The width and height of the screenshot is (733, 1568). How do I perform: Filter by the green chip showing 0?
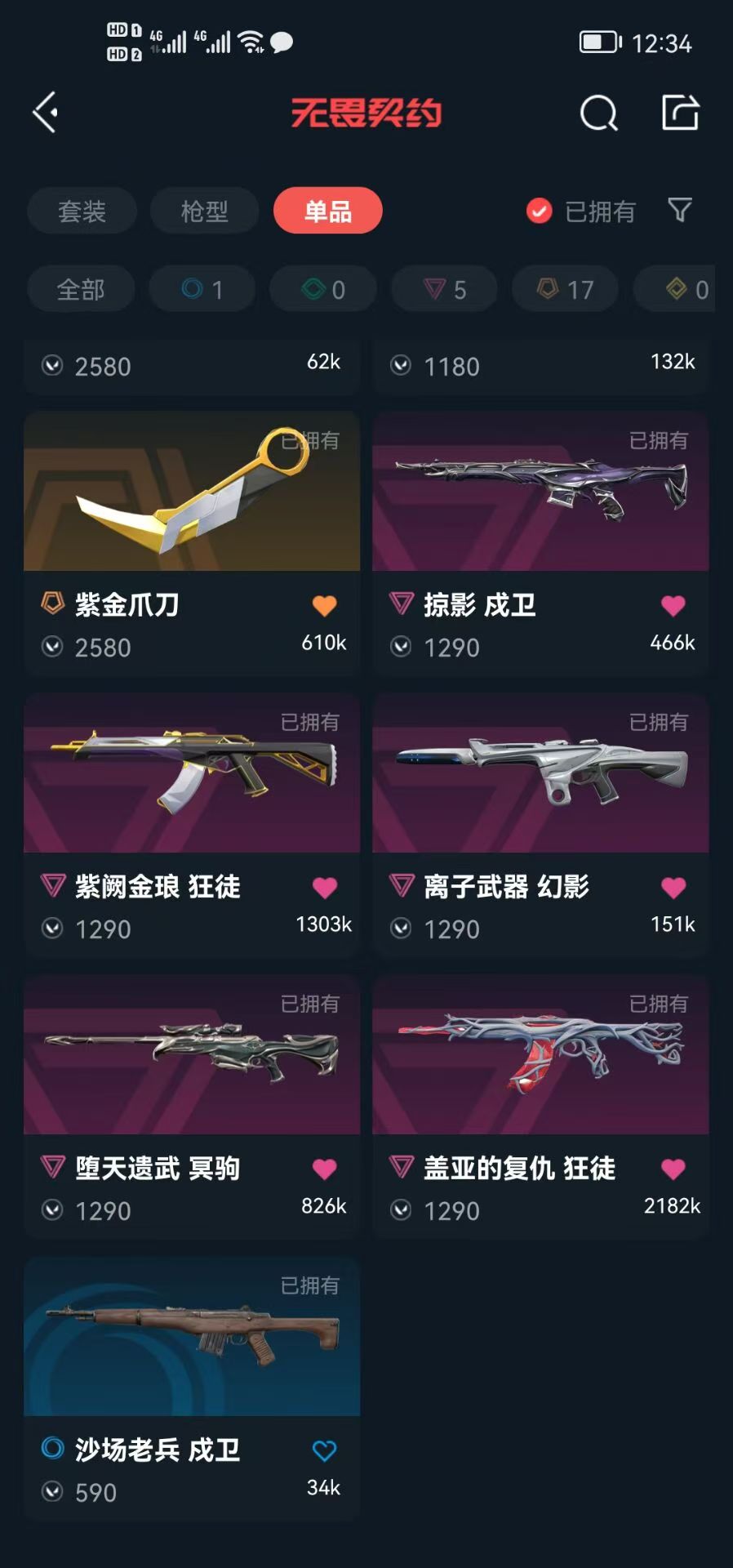(323, 289)
